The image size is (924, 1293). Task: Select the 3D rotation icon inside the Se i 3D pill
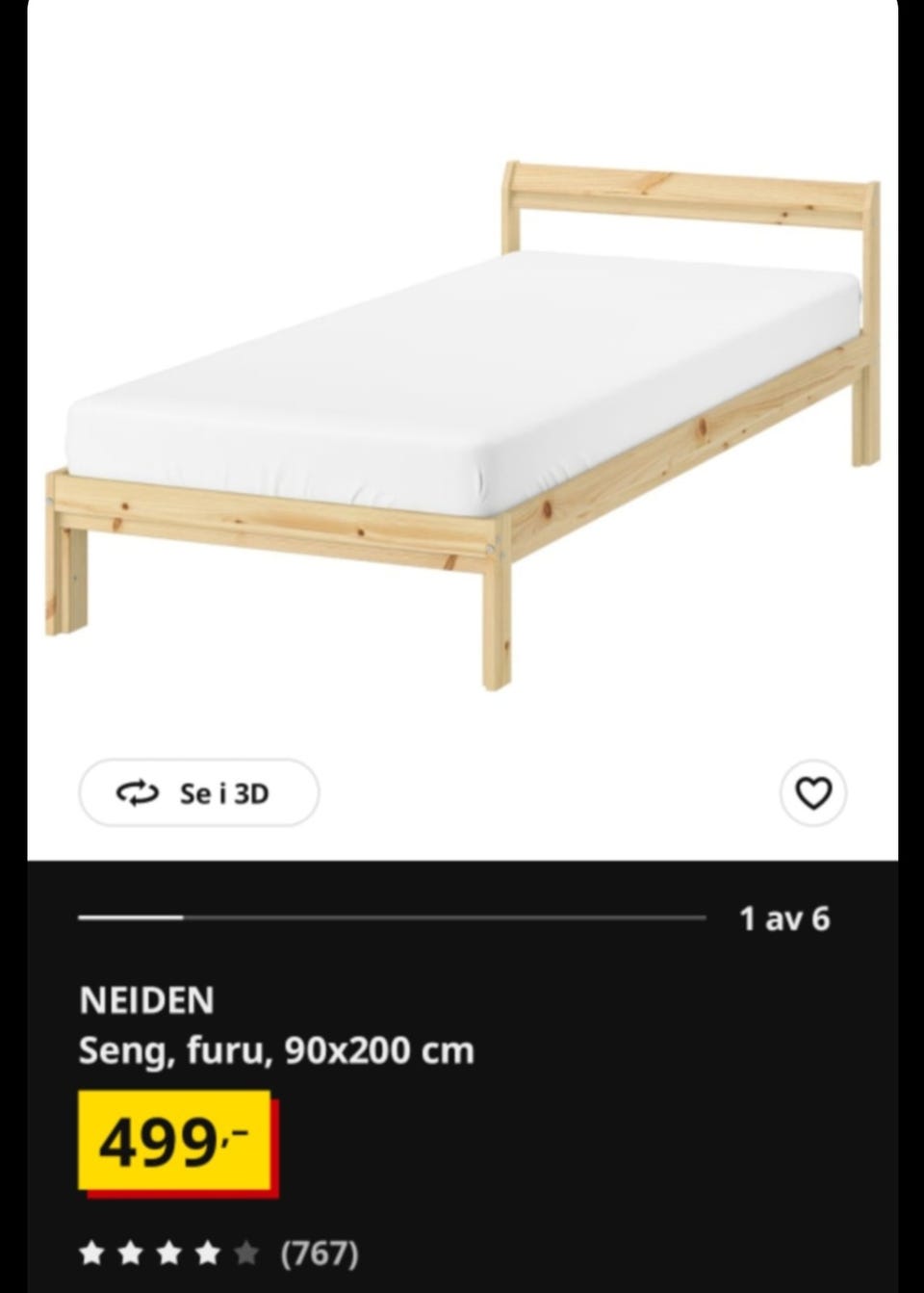point(138,794)
